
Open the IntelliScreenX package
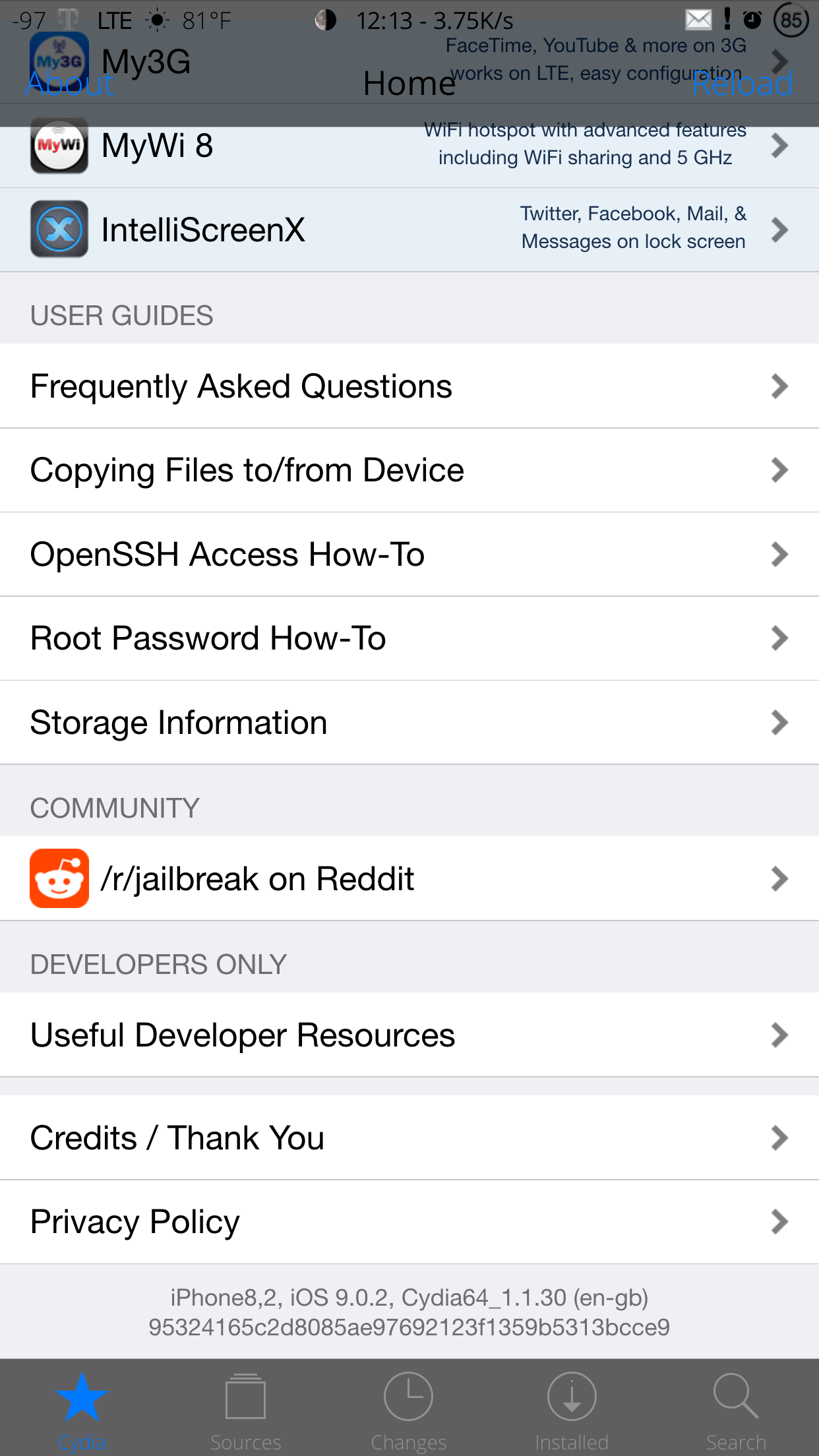coord(409,229)
